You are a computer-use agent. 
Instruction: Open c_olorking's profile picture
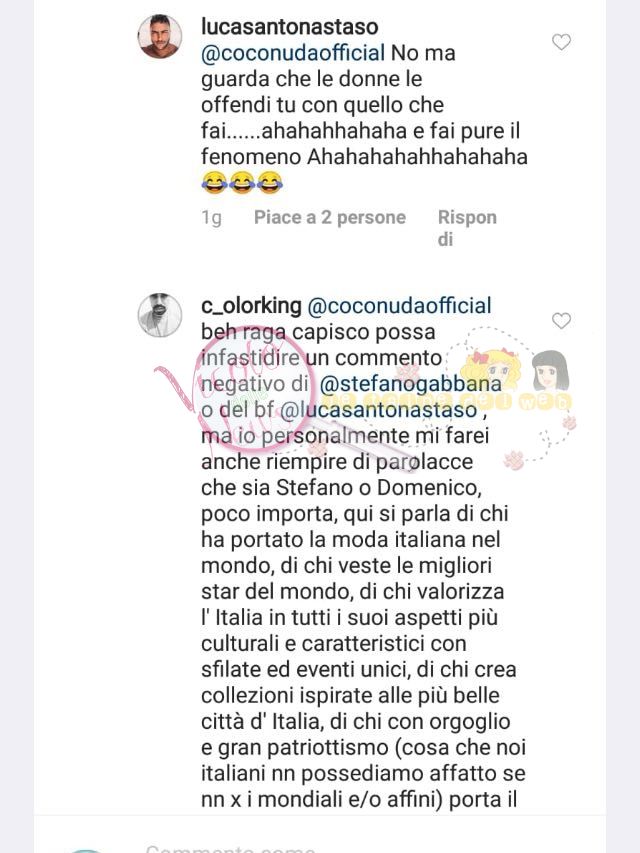coord(159,315)
